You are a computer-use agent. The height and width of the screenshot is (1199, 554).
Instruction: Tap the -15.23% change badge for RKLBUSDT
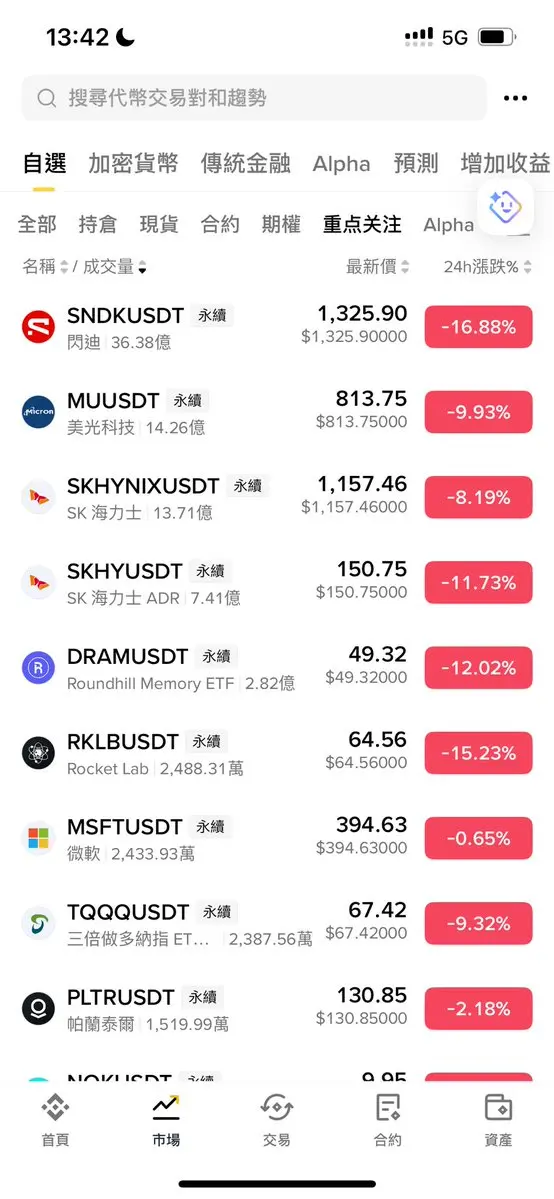478,753
